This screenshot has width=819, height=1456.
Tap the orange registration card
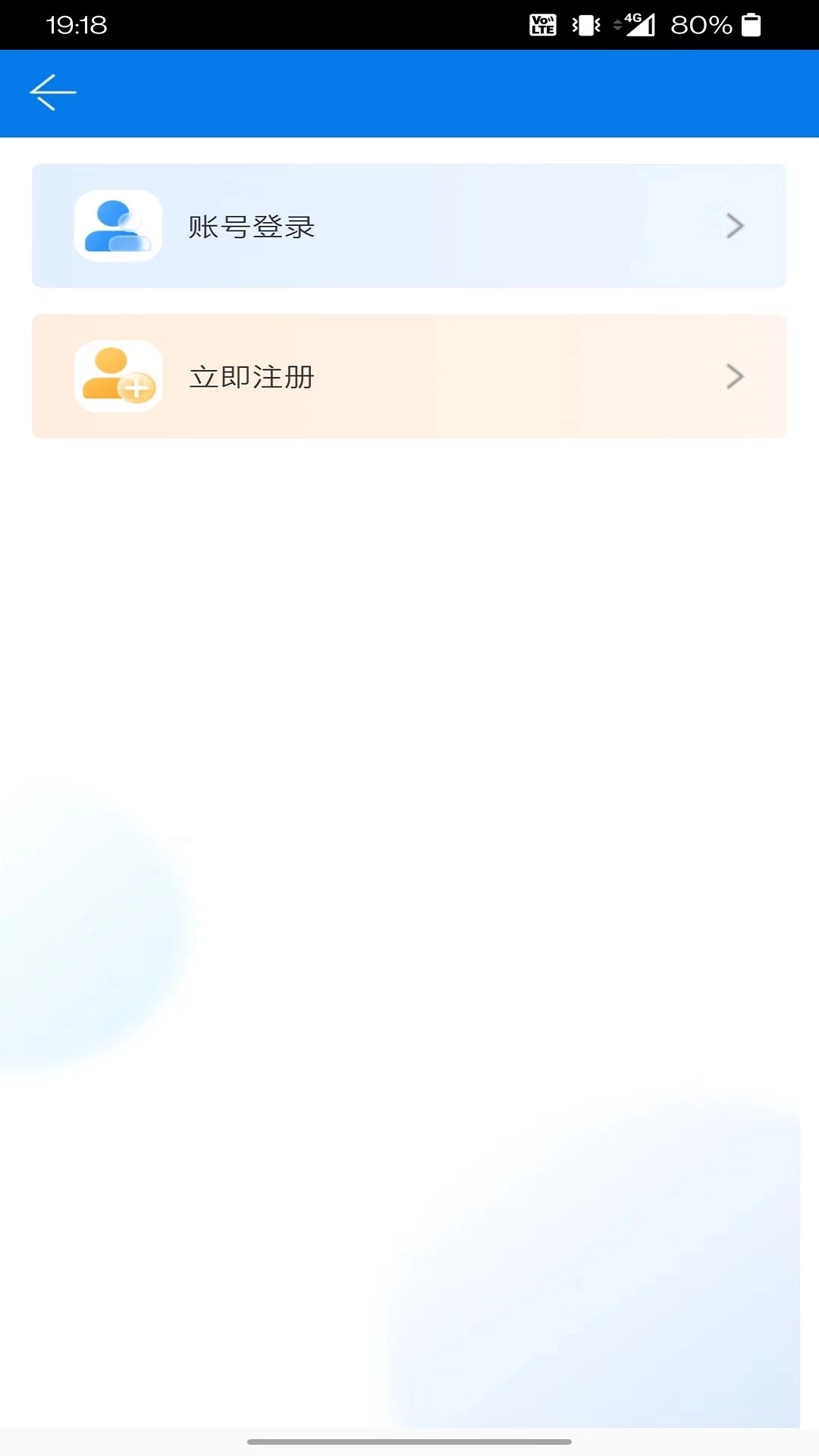pos(409,376)
